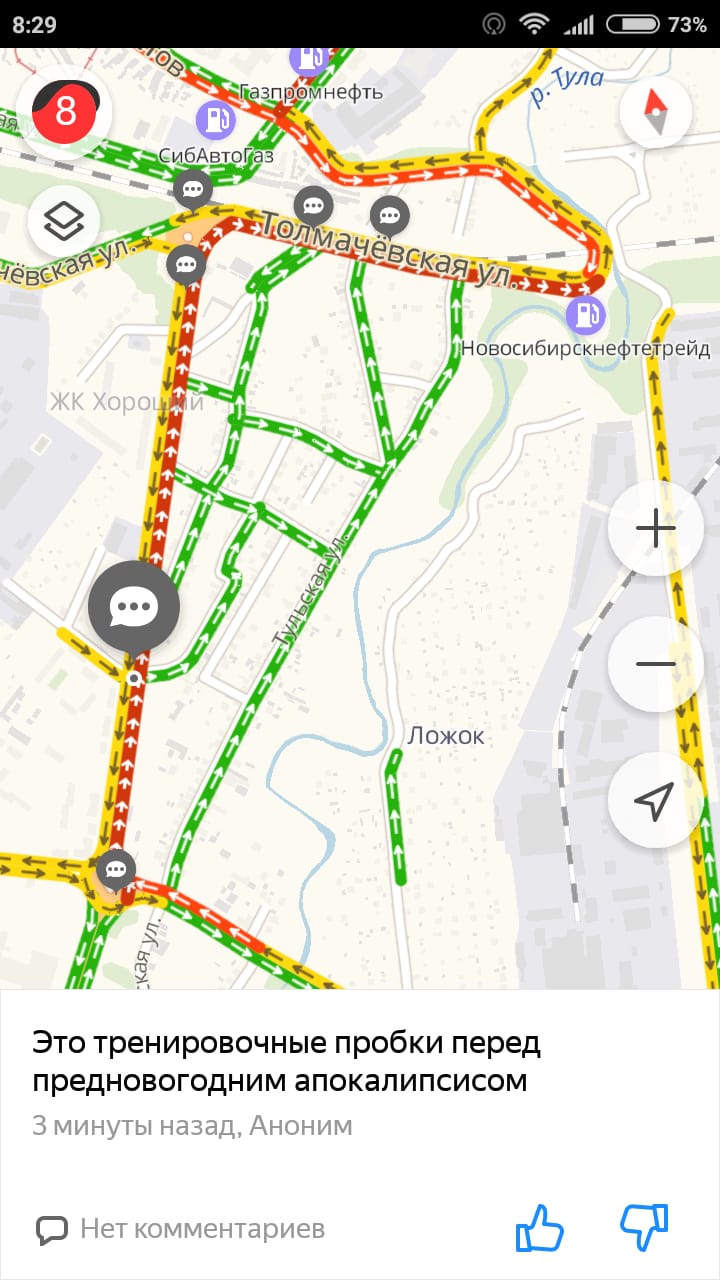Select the СибАвтоГаз gas station marker

click(215, 121)
